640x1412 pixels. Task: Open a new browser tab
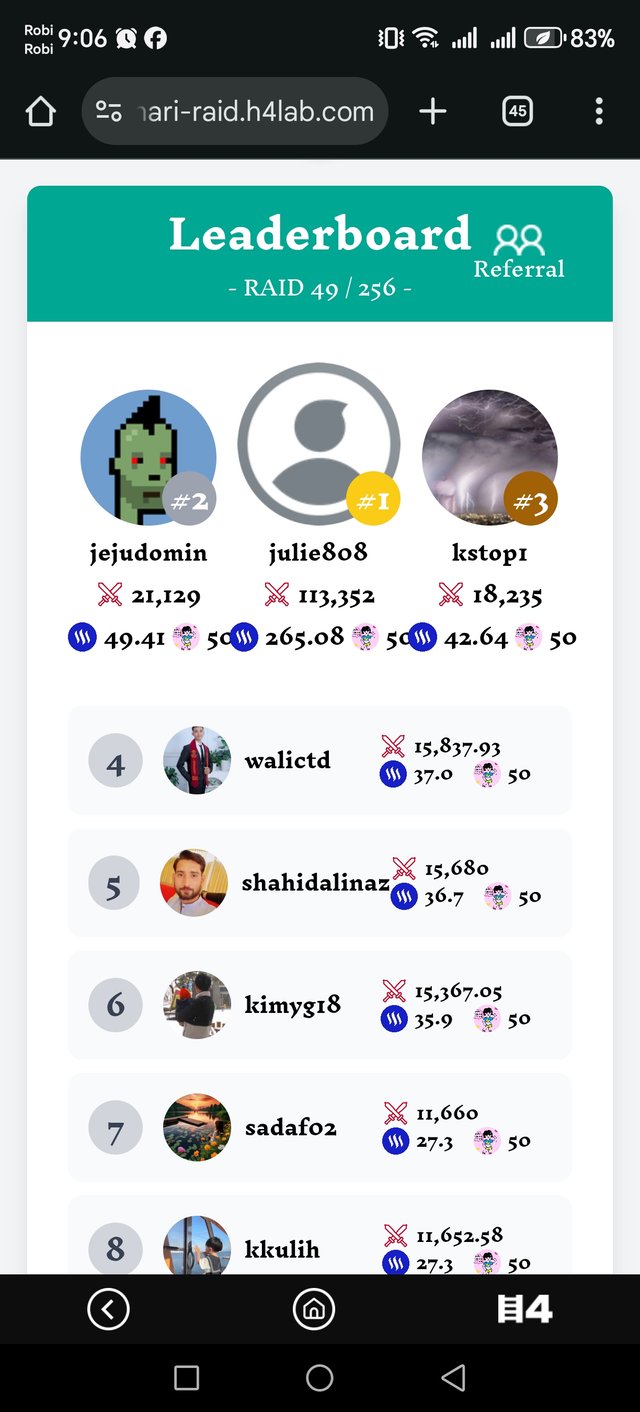[432, 112]
